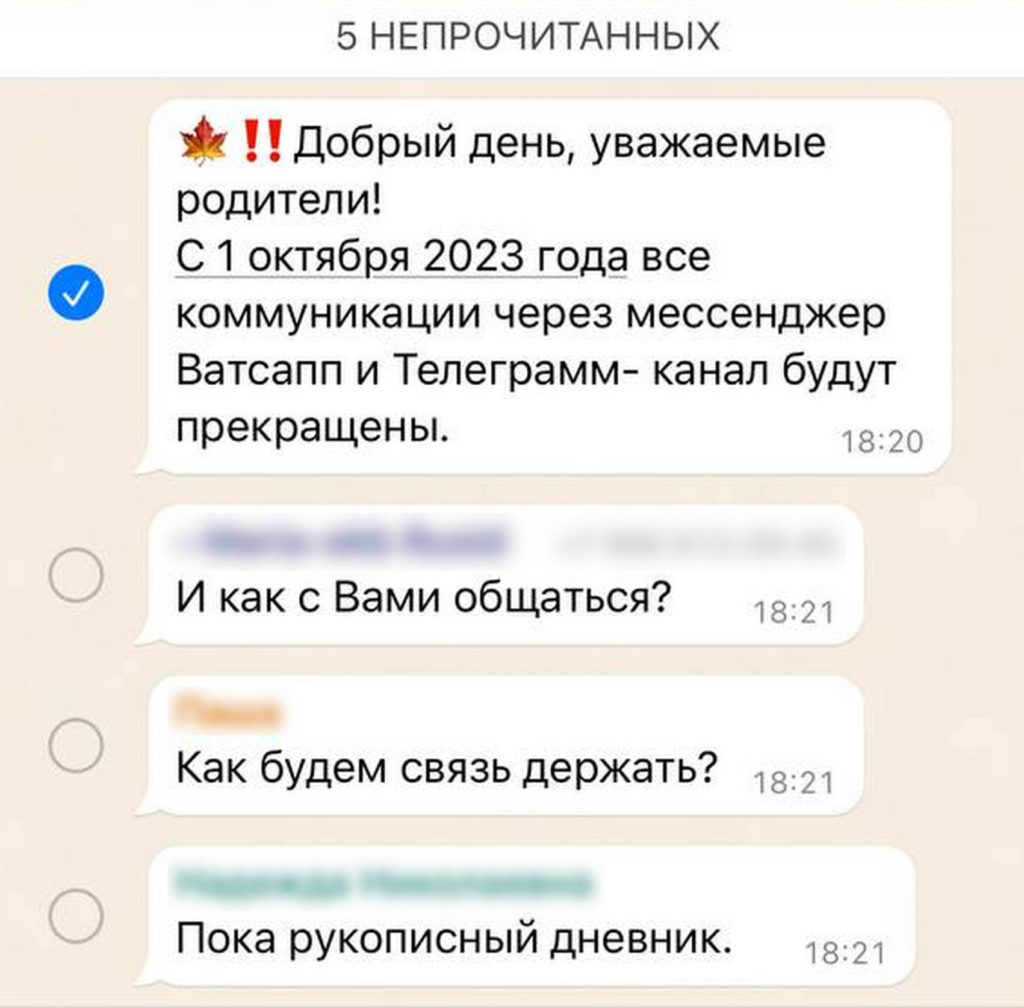Select the message "Пока рукописный дневник."
Screen dimensions: 1024x1008
coord(76,916)
